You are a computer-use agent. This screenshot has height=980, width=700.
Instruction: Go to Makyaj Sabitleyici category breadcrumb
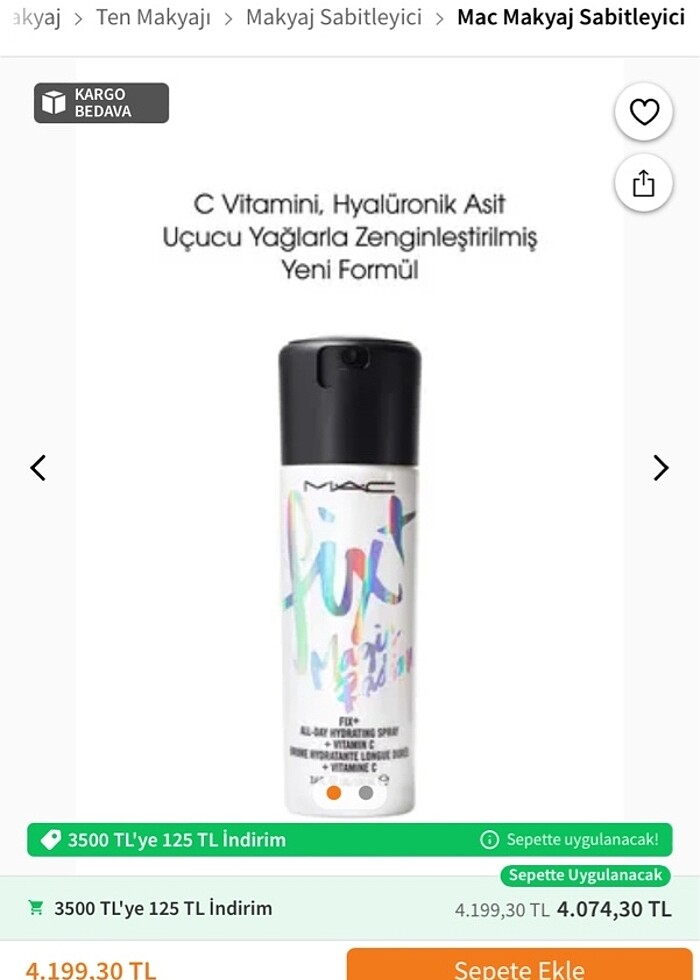click(333, 18)
